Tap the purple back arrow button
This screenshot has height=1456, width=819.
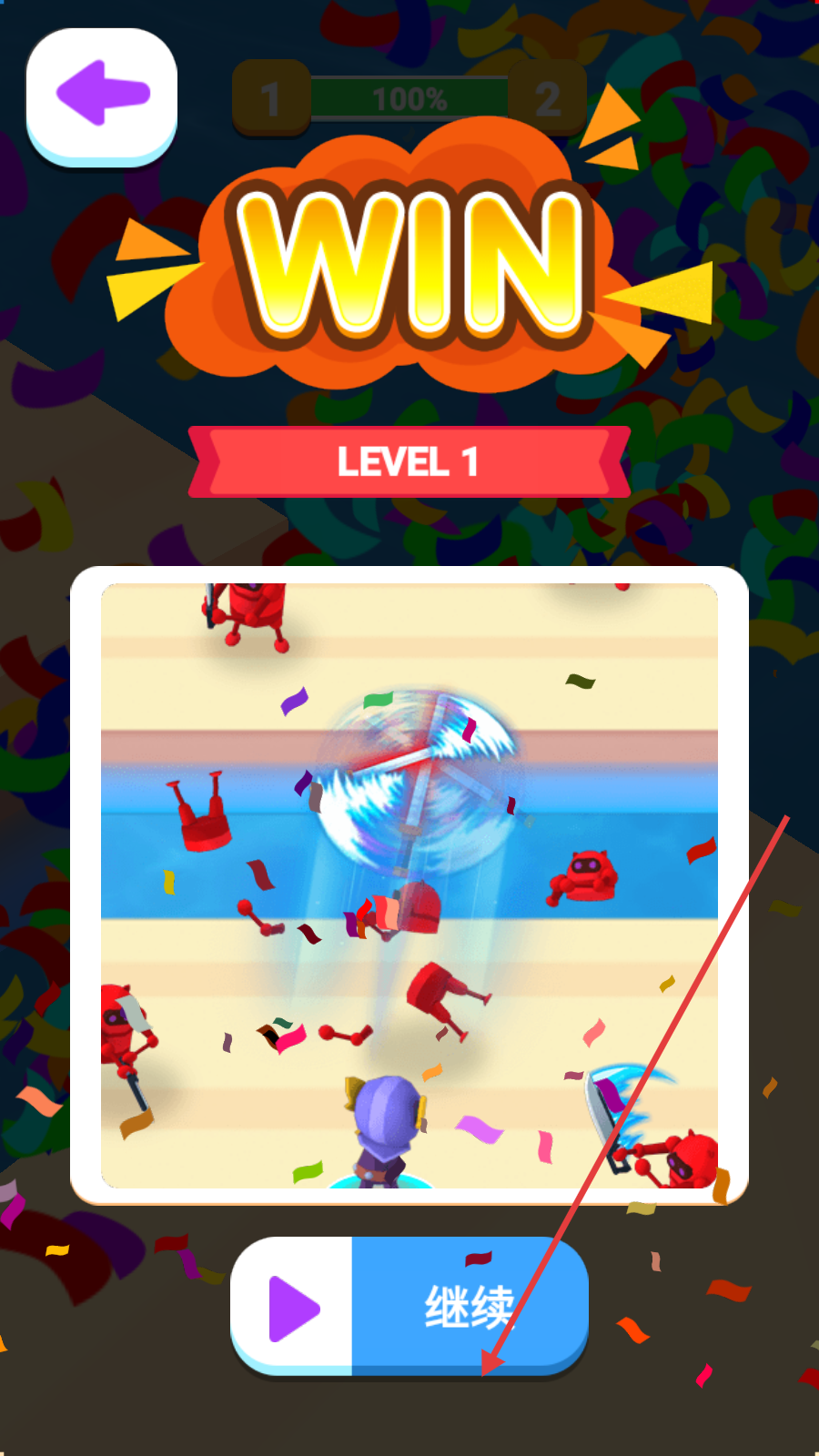102,95
